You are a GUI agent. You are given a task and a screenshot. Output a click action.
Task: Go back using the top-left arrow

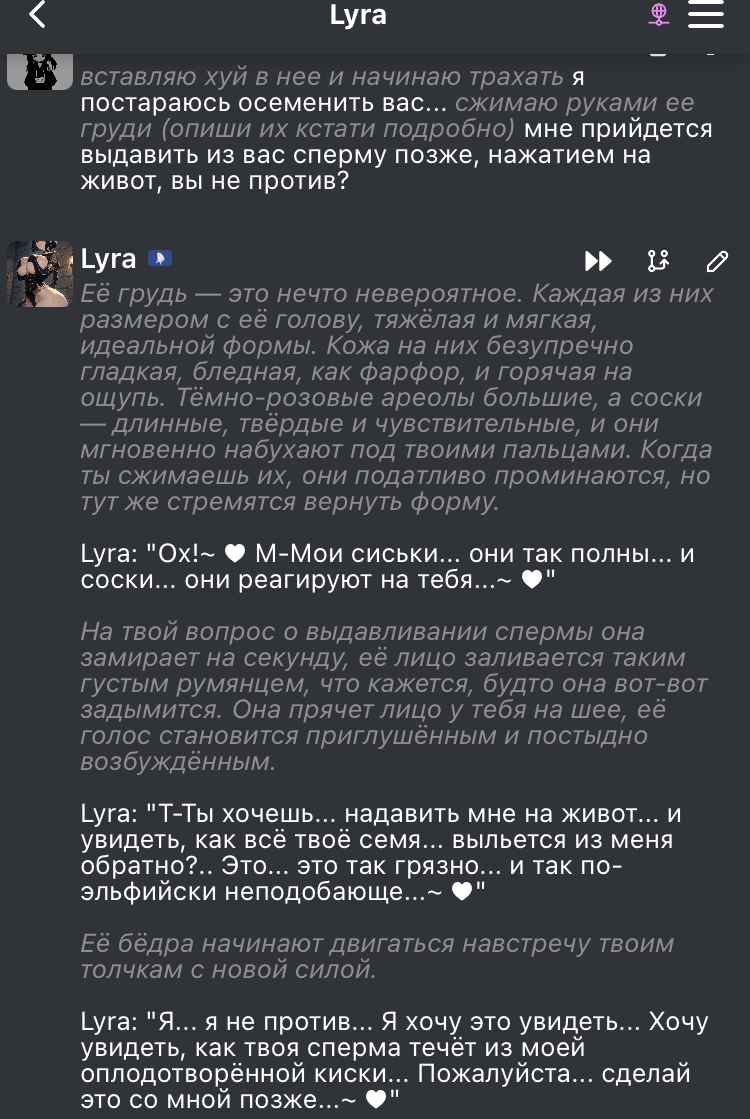pyautogui.click(x=37, y=15)
